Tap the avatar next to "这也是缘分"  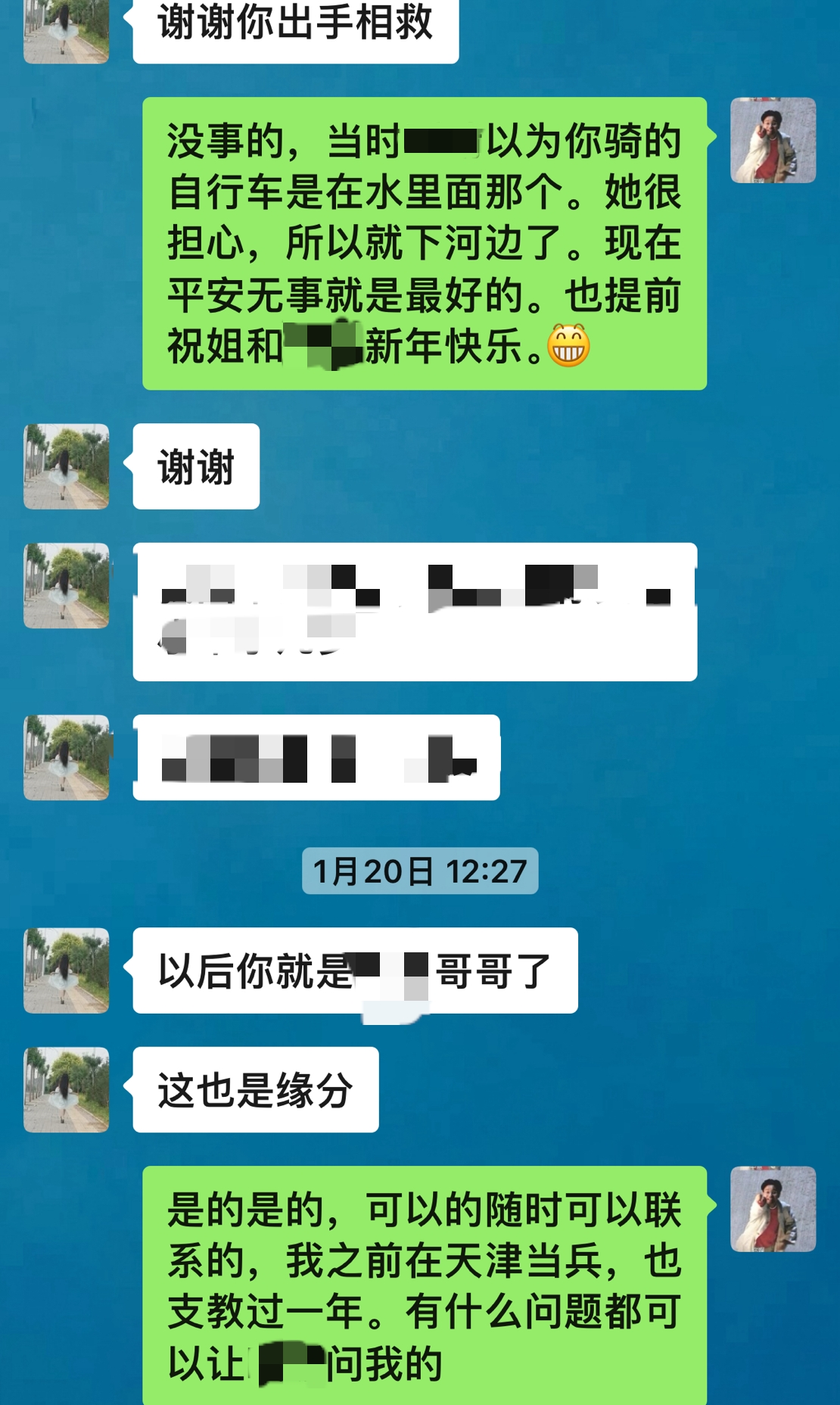click(x=67, y=1090)
